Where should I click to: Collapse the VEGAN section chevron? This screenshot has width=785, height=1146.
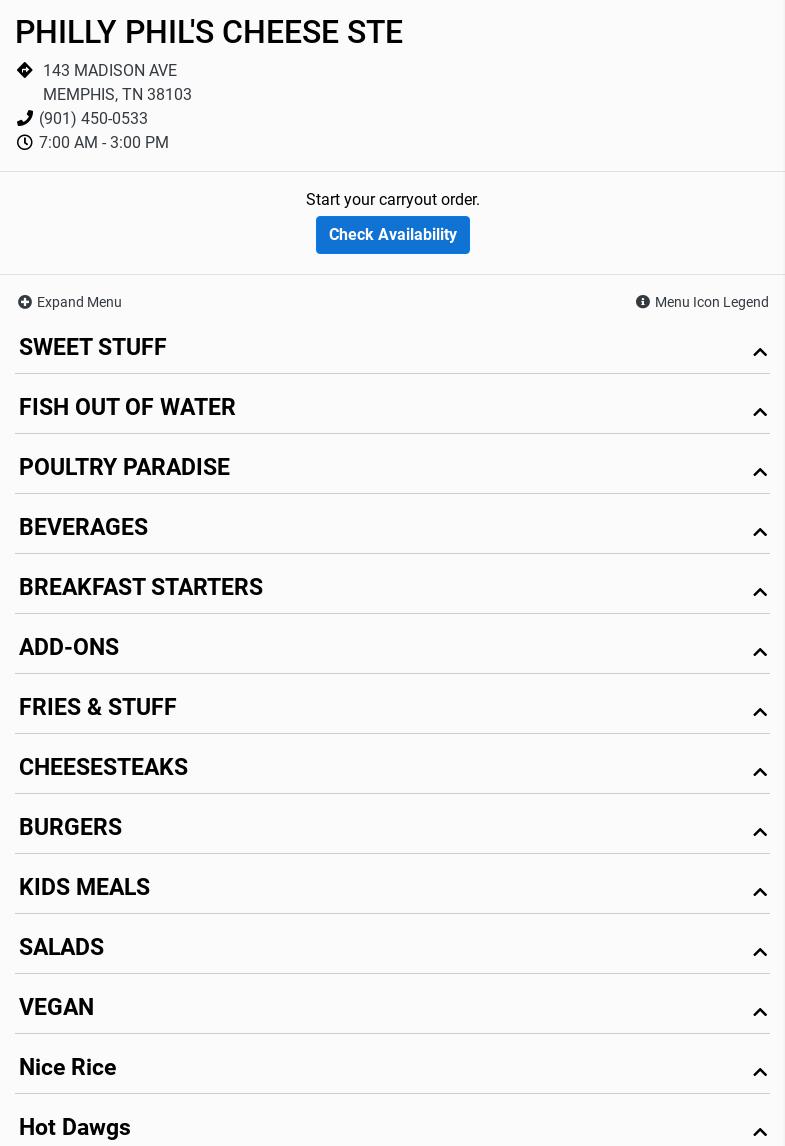(760, 1012)
